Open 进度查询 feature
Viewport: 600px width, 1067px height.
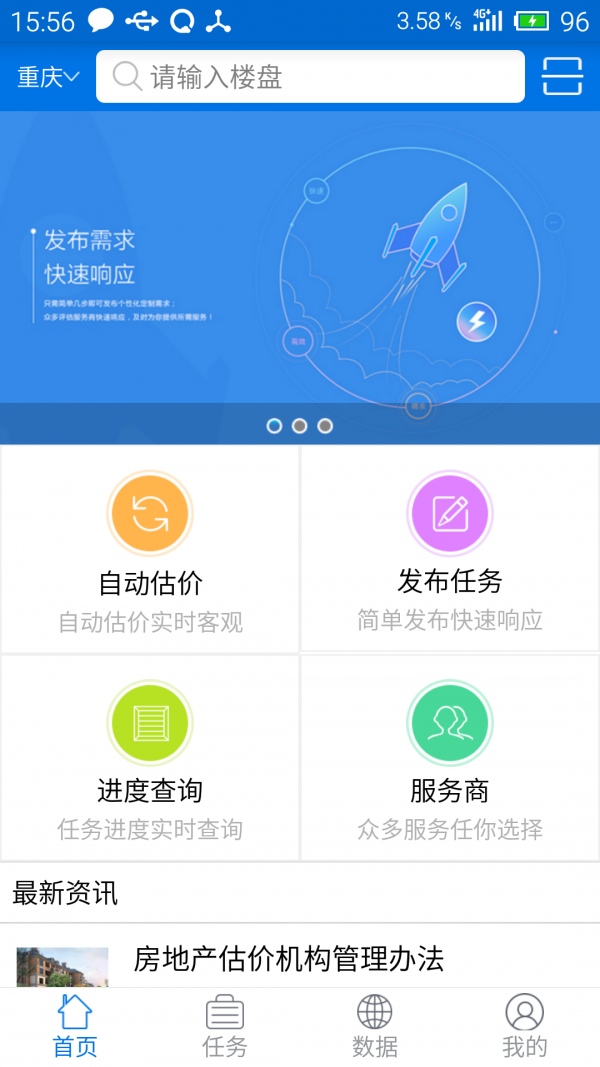point(150,758)
